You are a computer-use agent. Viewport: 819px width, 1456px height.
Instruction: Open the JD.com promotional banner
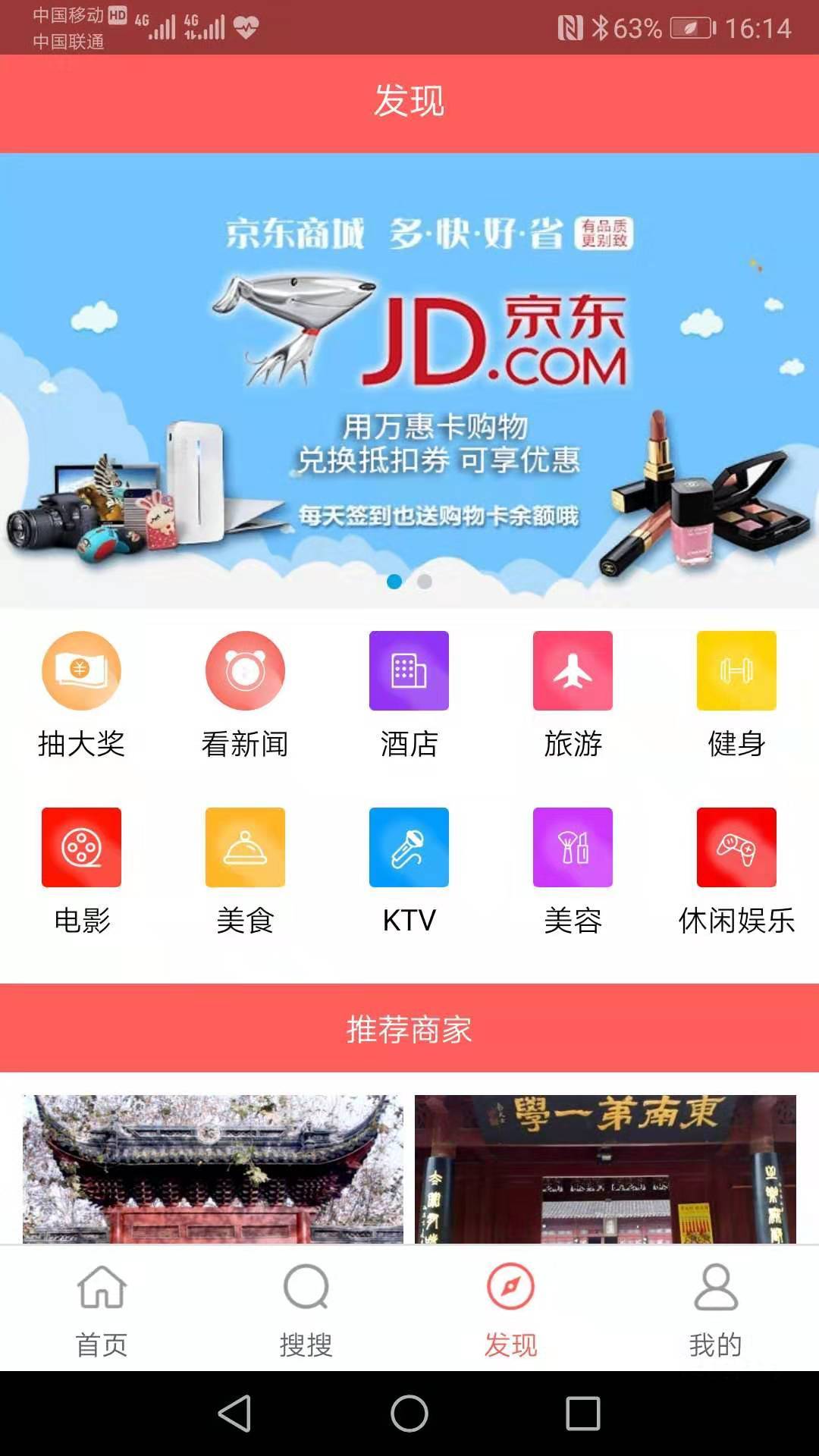tap(409, 379)
